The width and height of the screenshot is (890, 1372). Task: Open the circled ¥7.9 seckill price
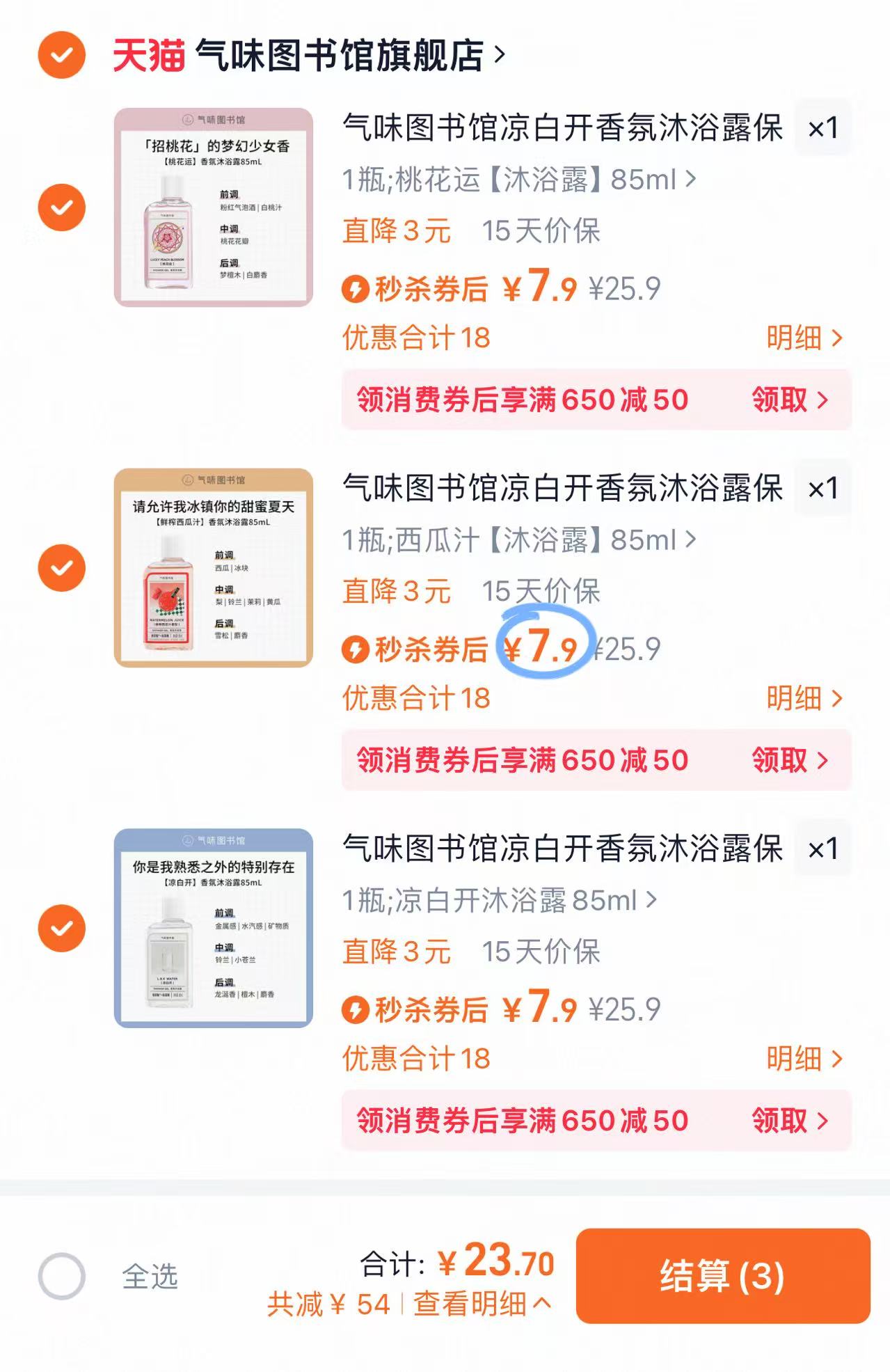click(x=545, y=647)
